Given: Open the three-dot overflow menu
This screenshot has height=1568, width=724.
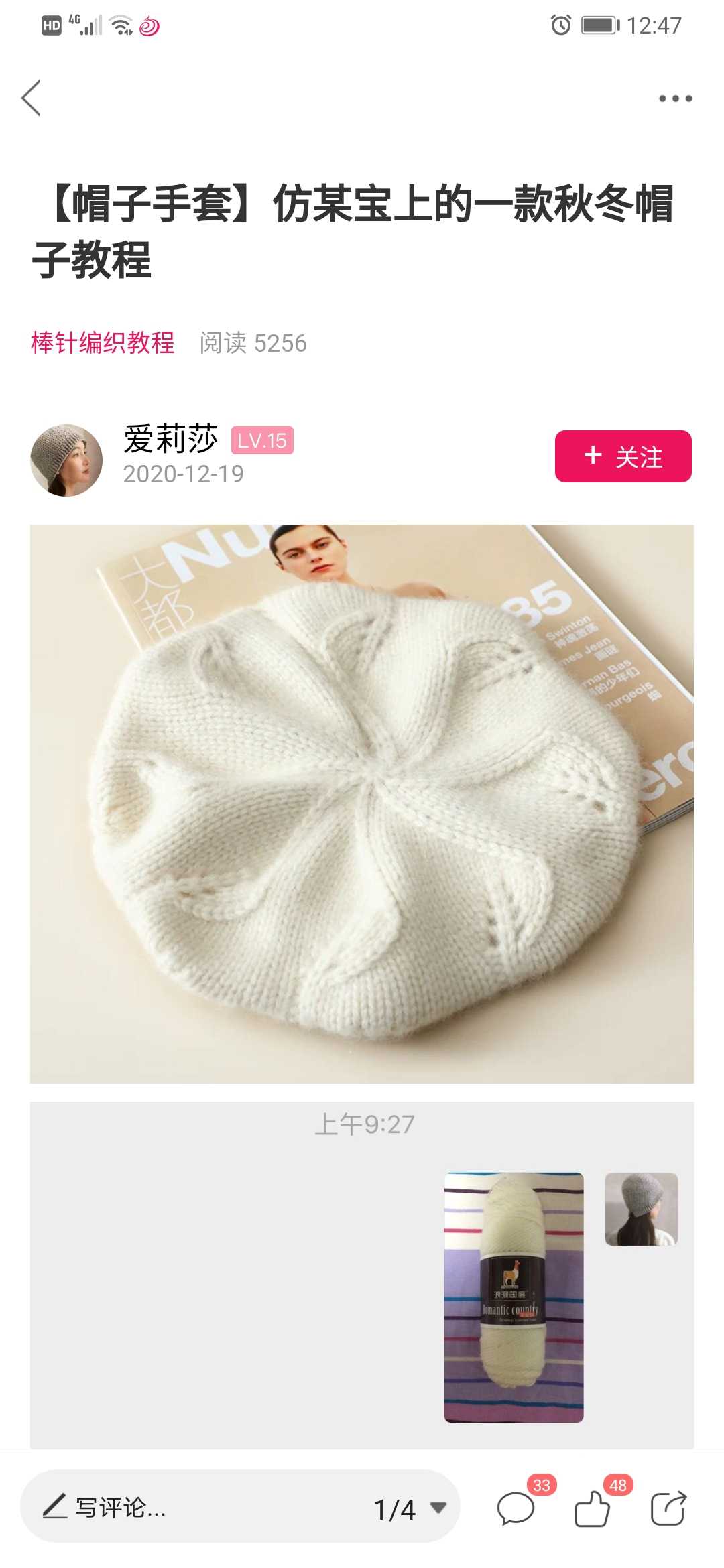Looking at the screenshot, I should (674, 99).
